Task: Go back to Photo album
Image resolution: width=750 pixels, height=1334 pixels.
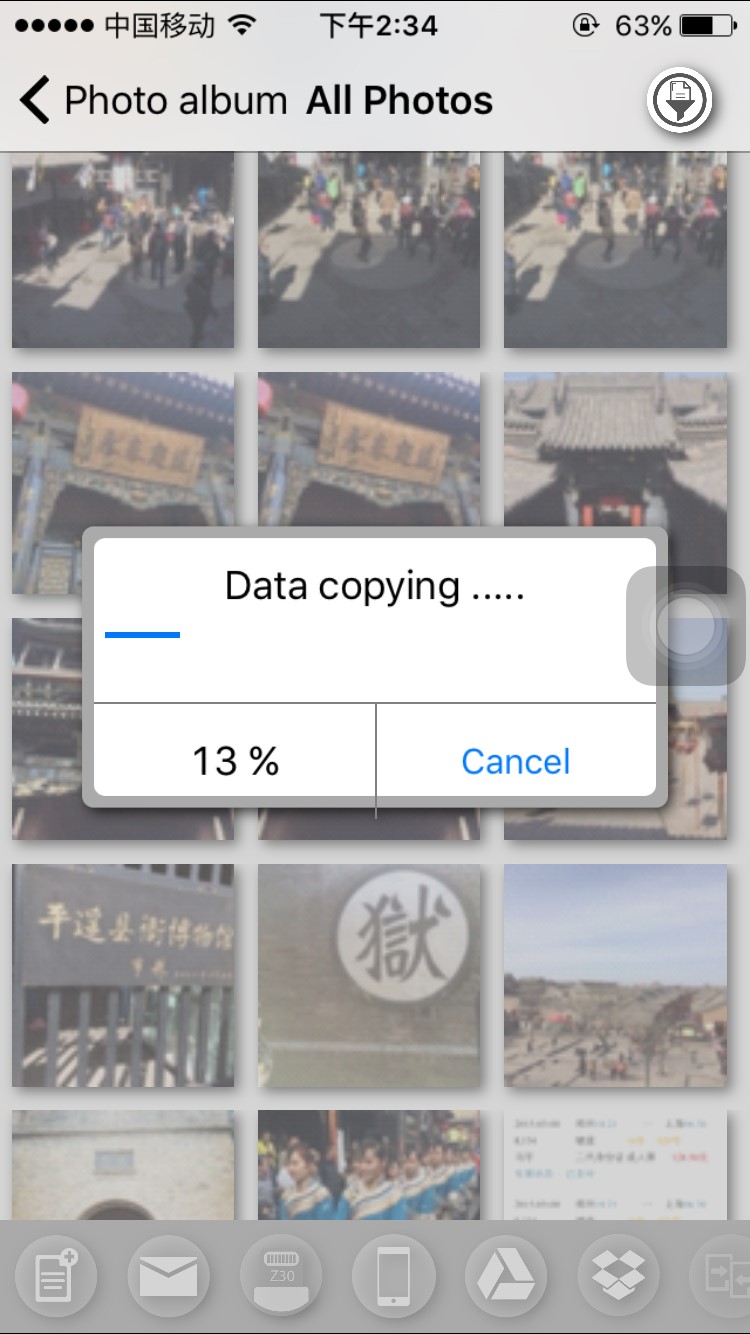Action: 150,101
